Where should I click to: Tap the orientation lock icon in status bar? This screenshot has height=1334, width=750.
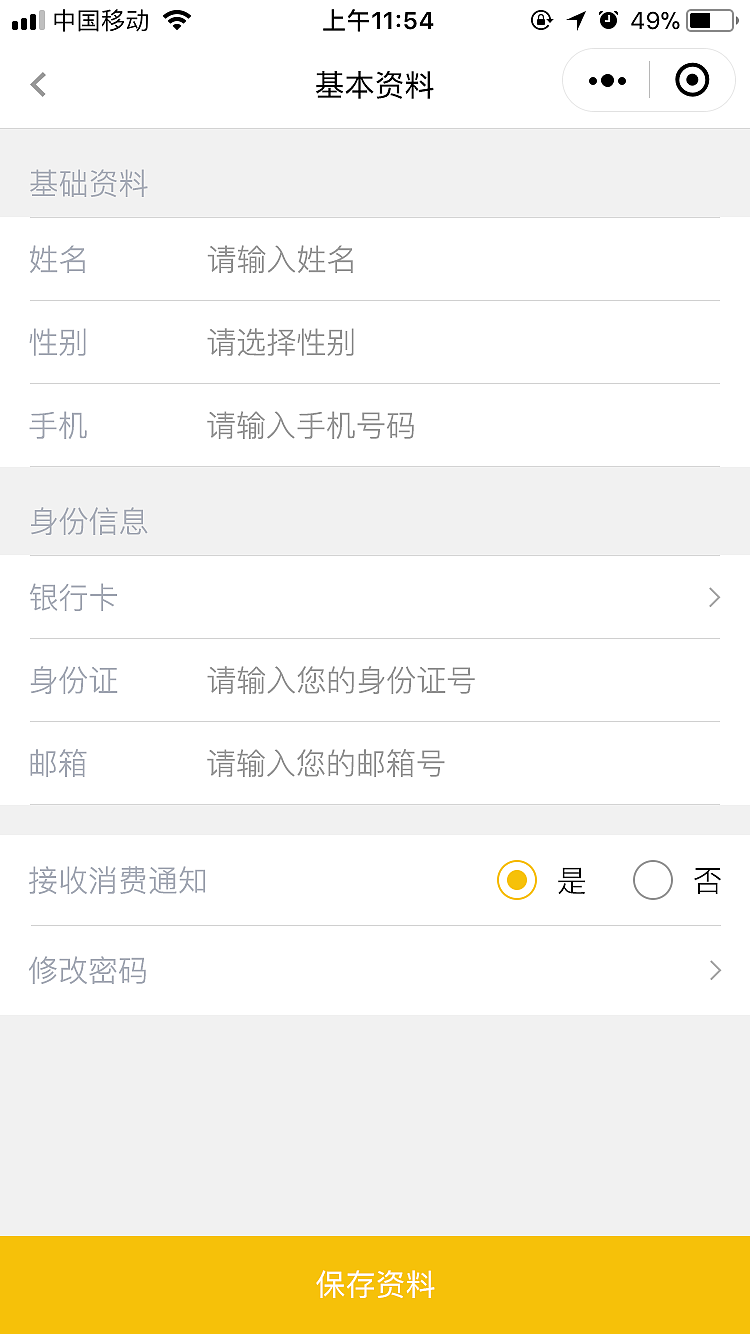[x=541, y=19]
